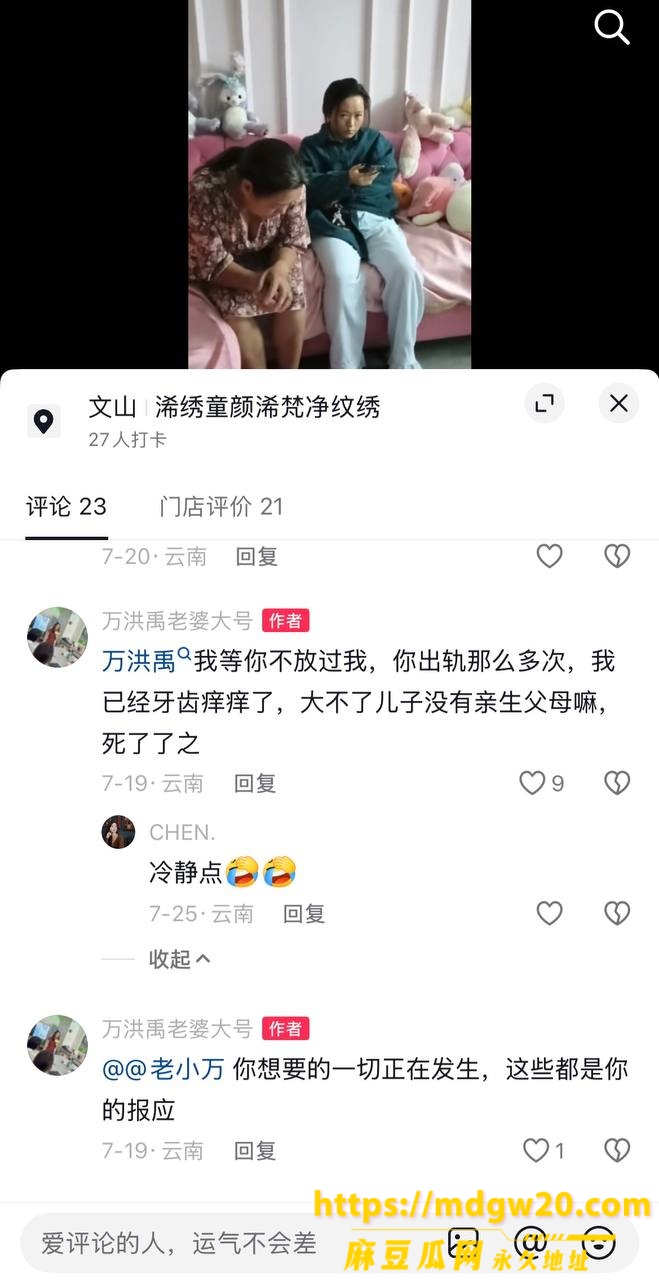Open the emoji picker in comment bar

[598, 1243]
